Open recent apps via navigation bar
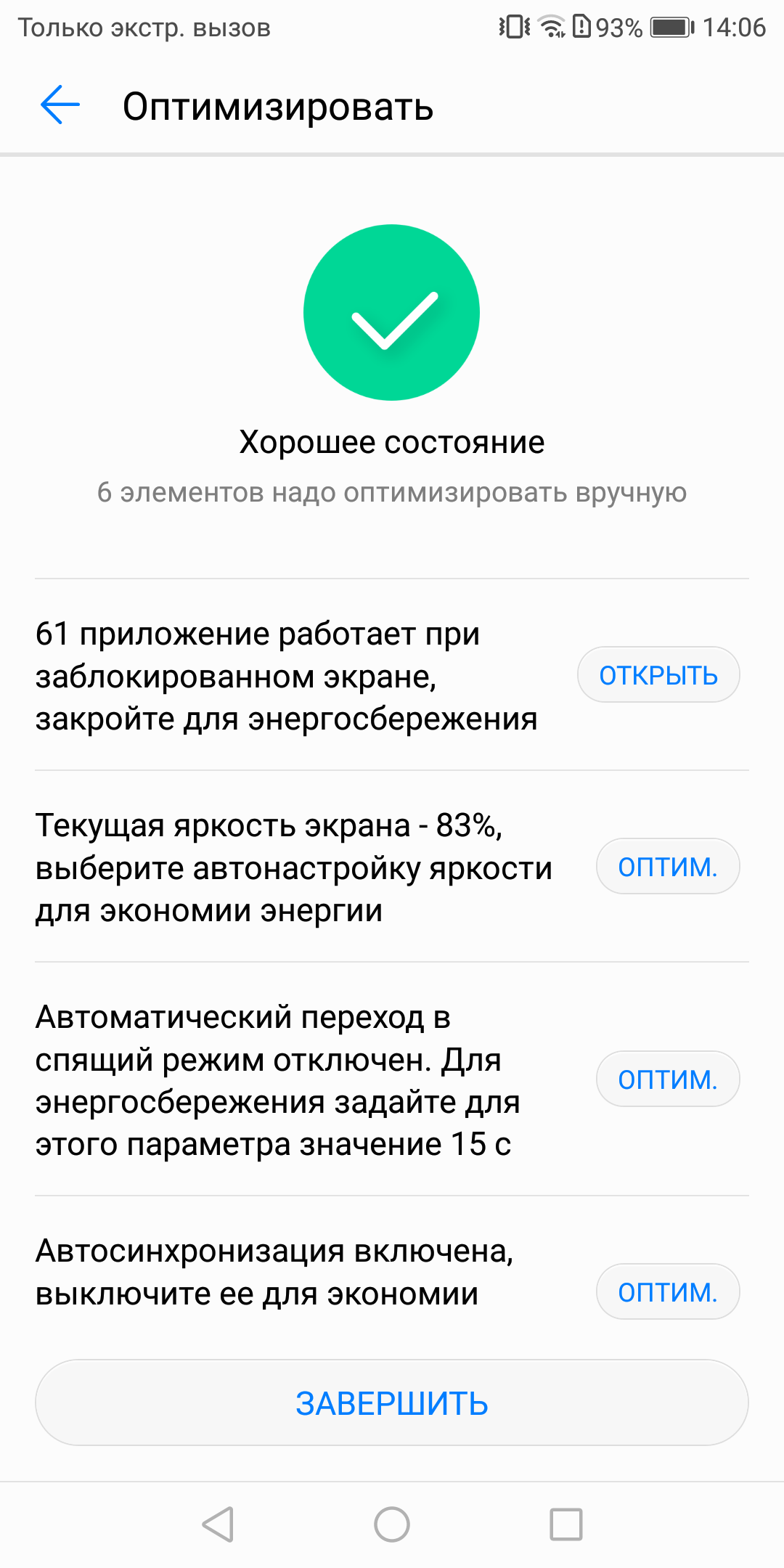Screen dimensions: 784x1568 [x=566, y=1524]
